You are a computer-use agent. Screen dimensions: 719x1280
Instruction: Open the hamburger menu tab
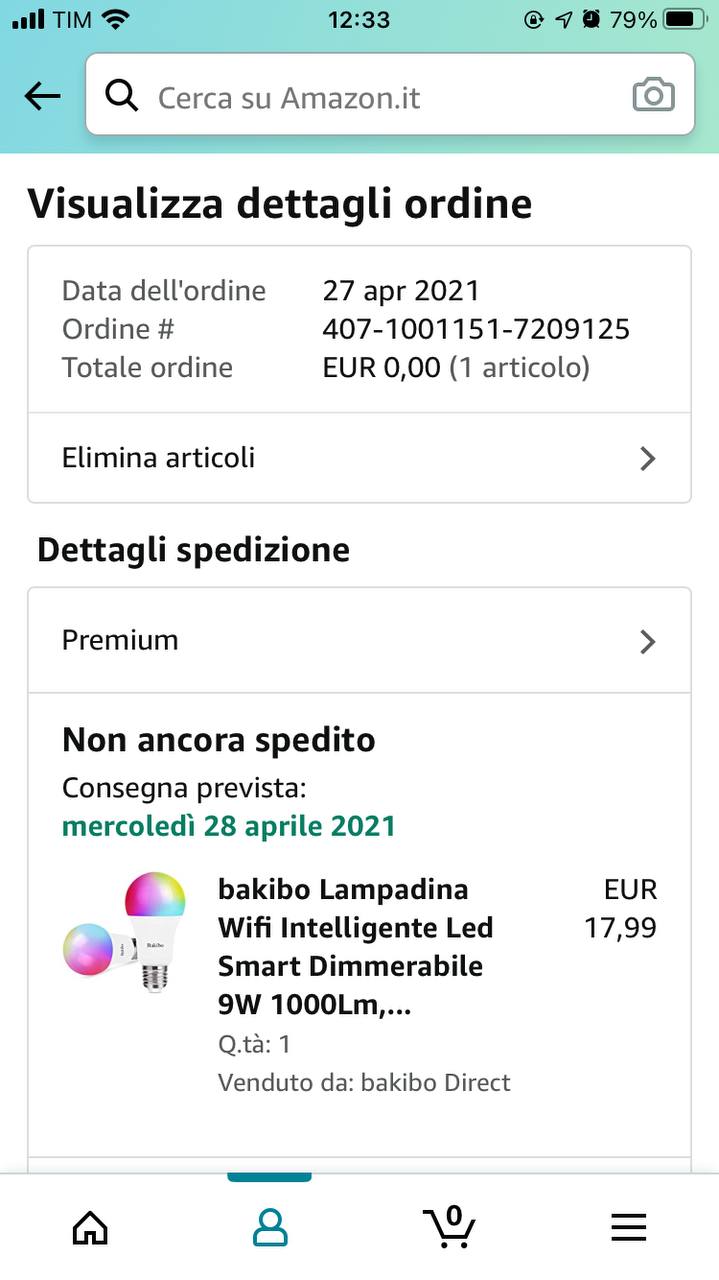click(629, 1227)
